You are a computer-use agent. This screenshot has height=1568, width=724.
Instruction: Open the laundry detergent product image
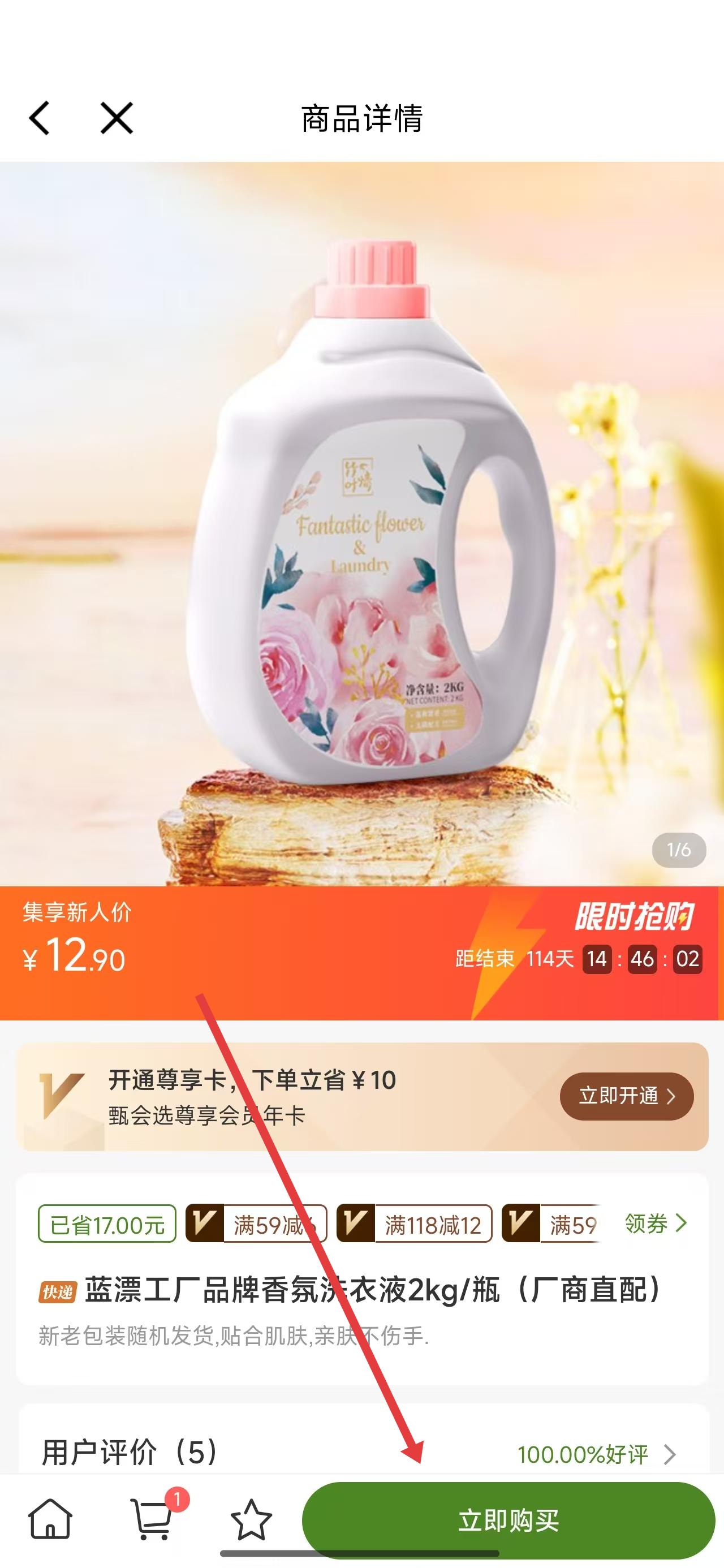pyautogui.click(x=361, y=523)
